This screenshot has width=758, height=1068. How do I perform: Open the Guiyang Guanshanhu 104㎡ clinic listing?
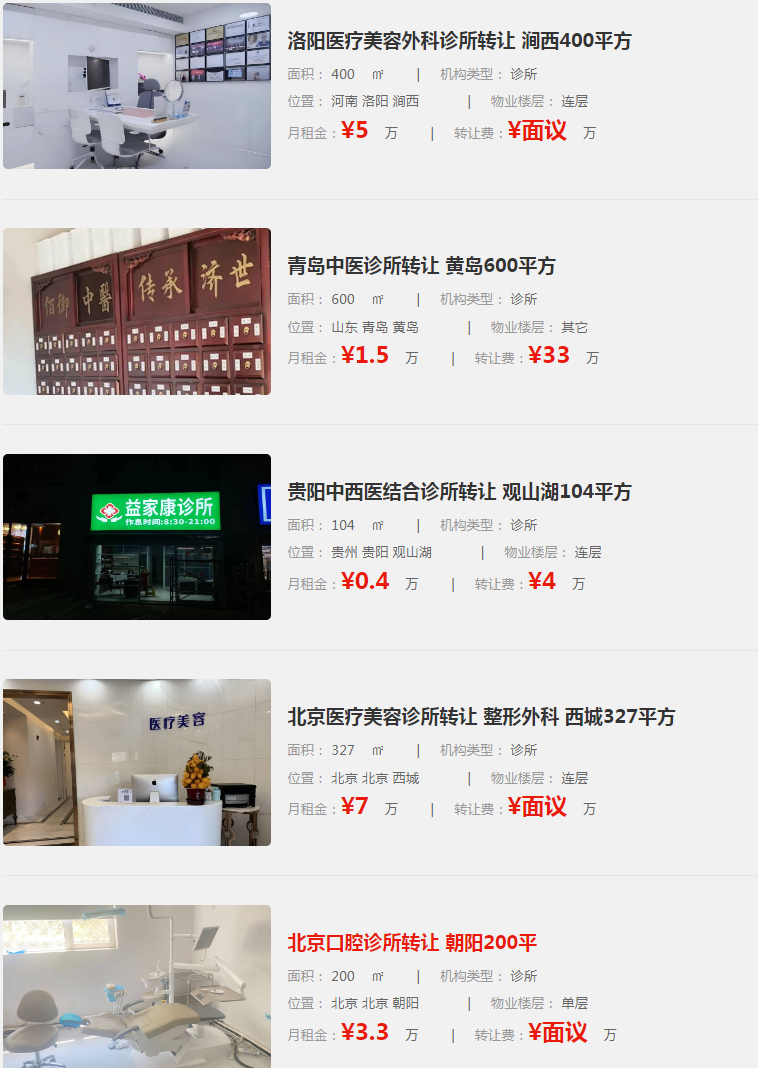[x=459, y=492]
